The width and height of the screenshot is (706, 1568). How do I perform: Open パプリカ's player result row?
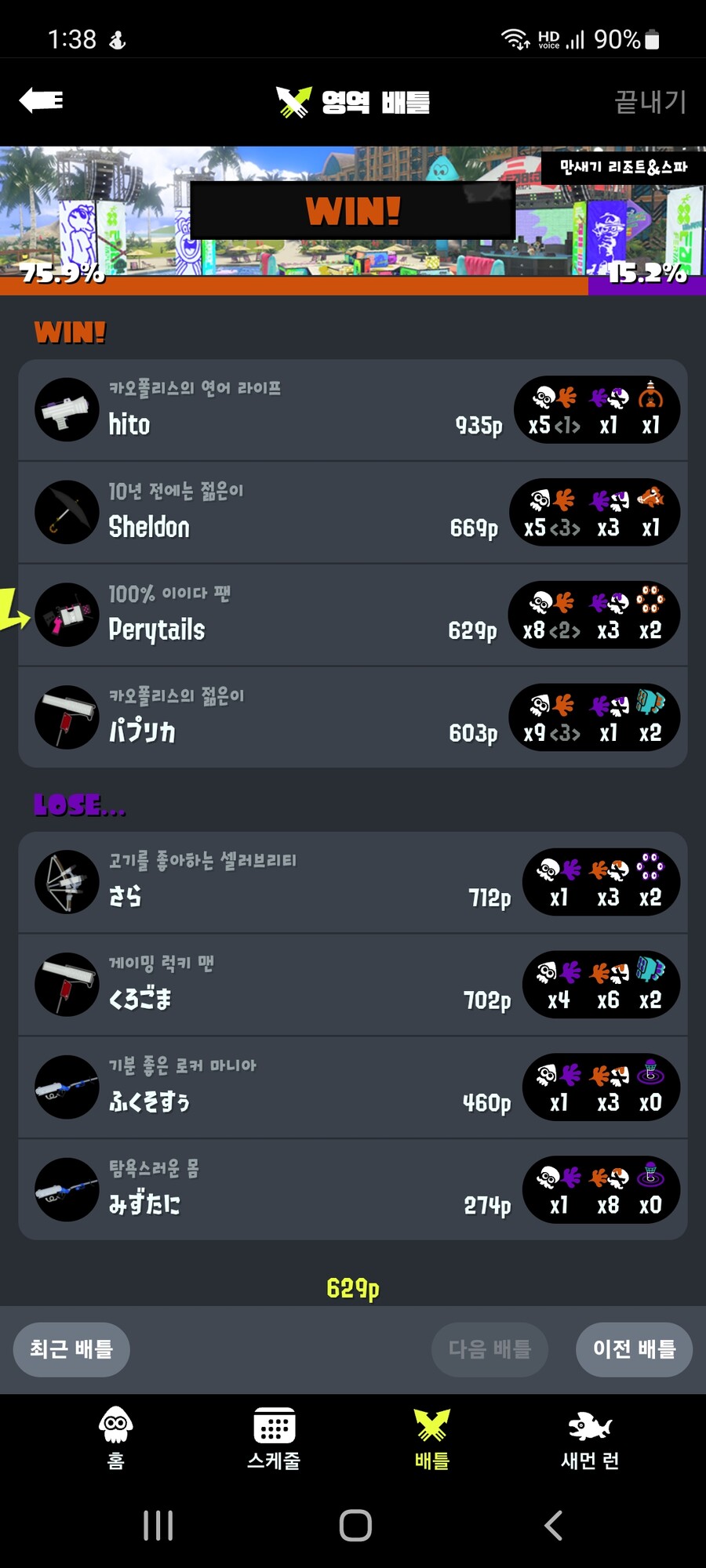click(353, 717)
